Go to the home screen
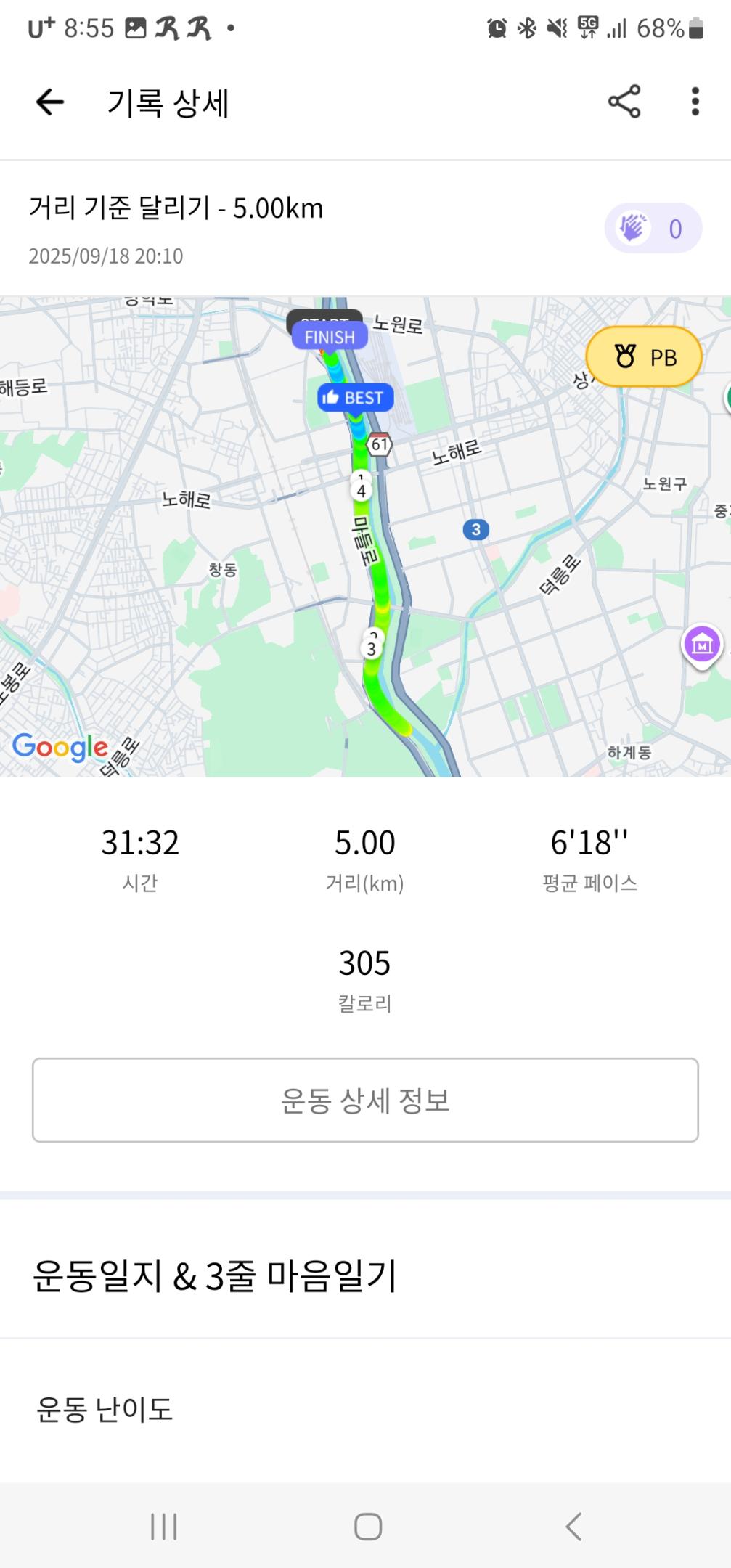 point(368,1526)
